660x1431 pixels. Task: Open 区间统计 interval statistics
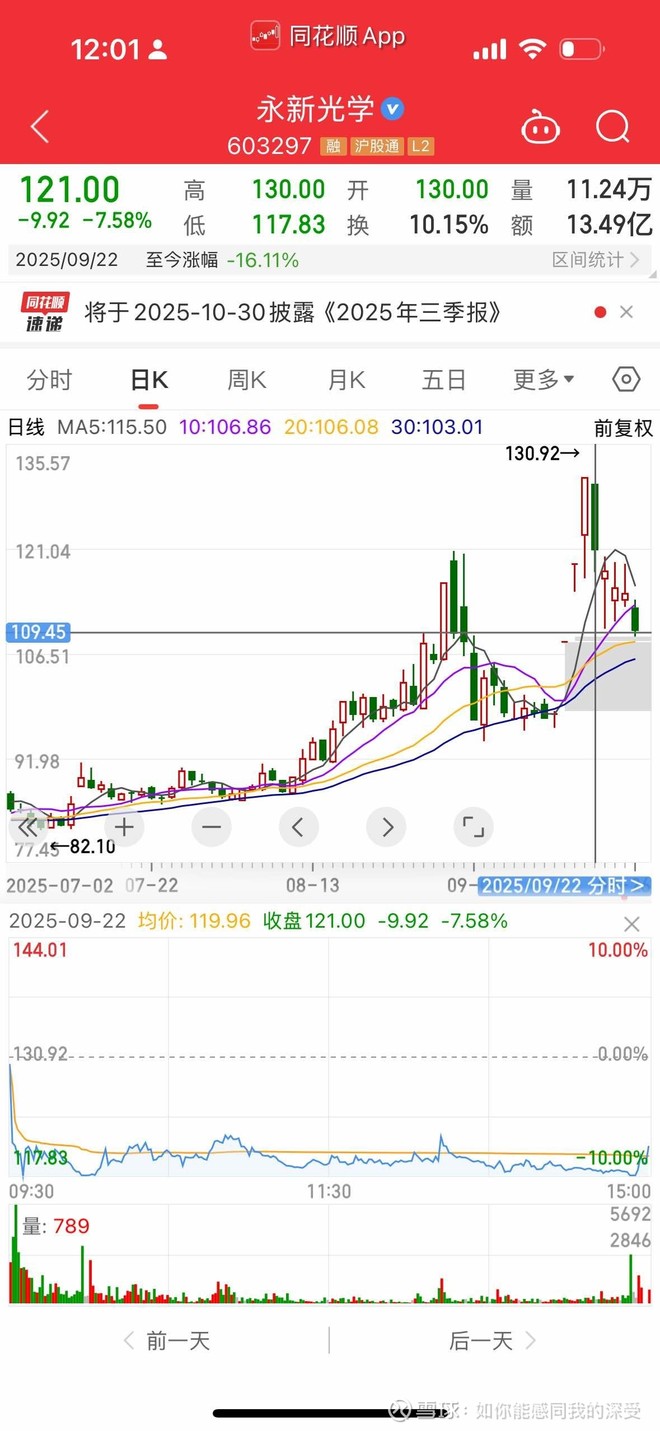click(596, 260)
